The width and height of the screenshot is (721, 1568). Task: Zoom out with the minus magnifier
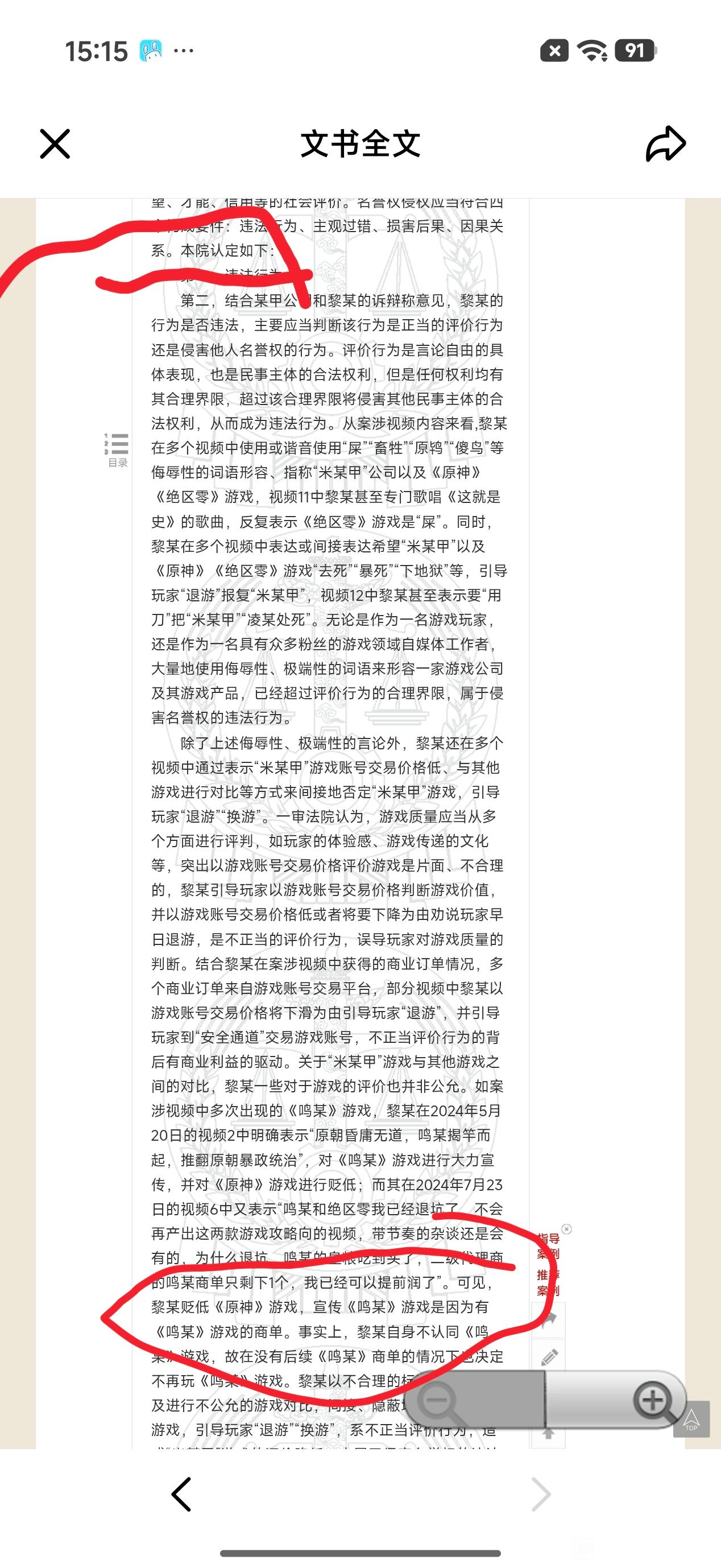pyautogui.click(x=439, y=1401)
